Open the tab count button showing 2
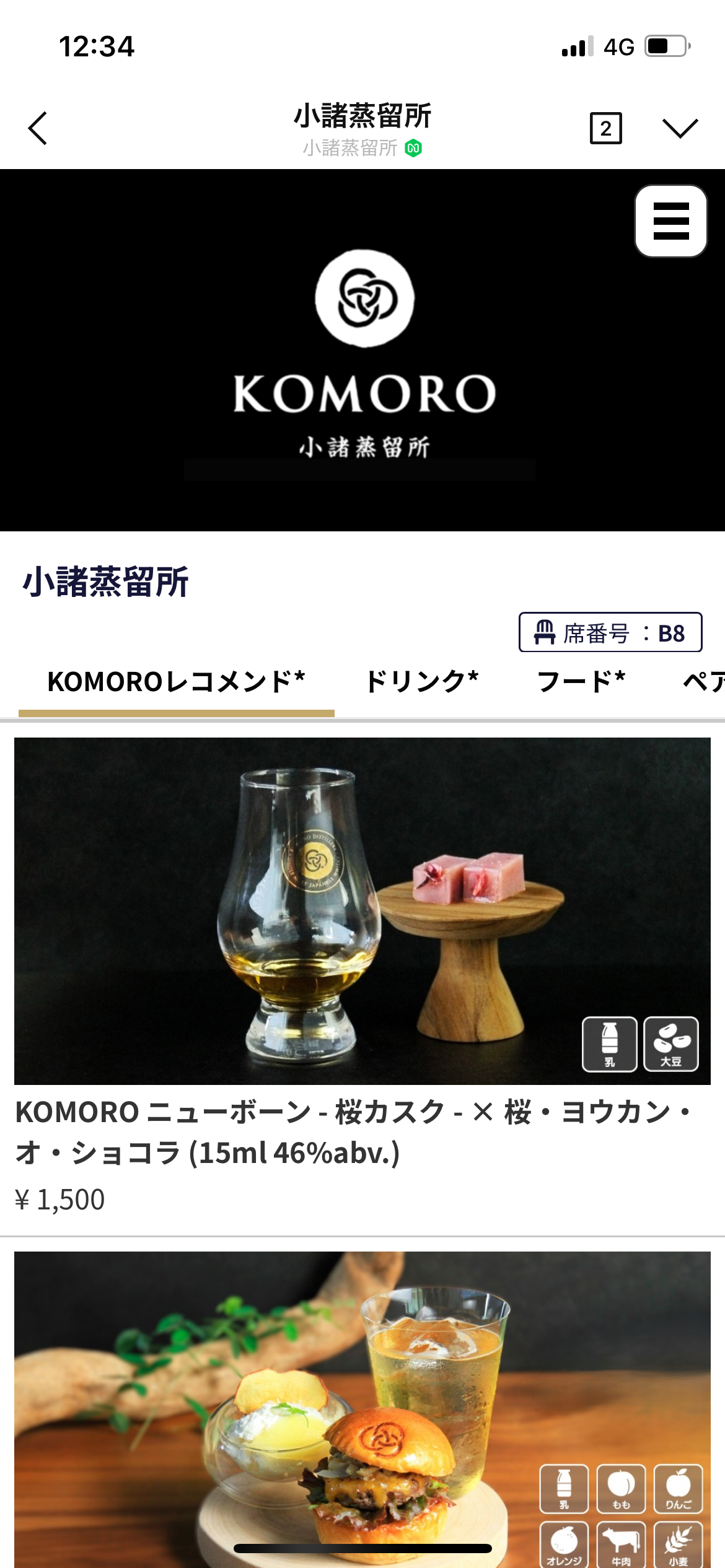 tap(605, 128)
